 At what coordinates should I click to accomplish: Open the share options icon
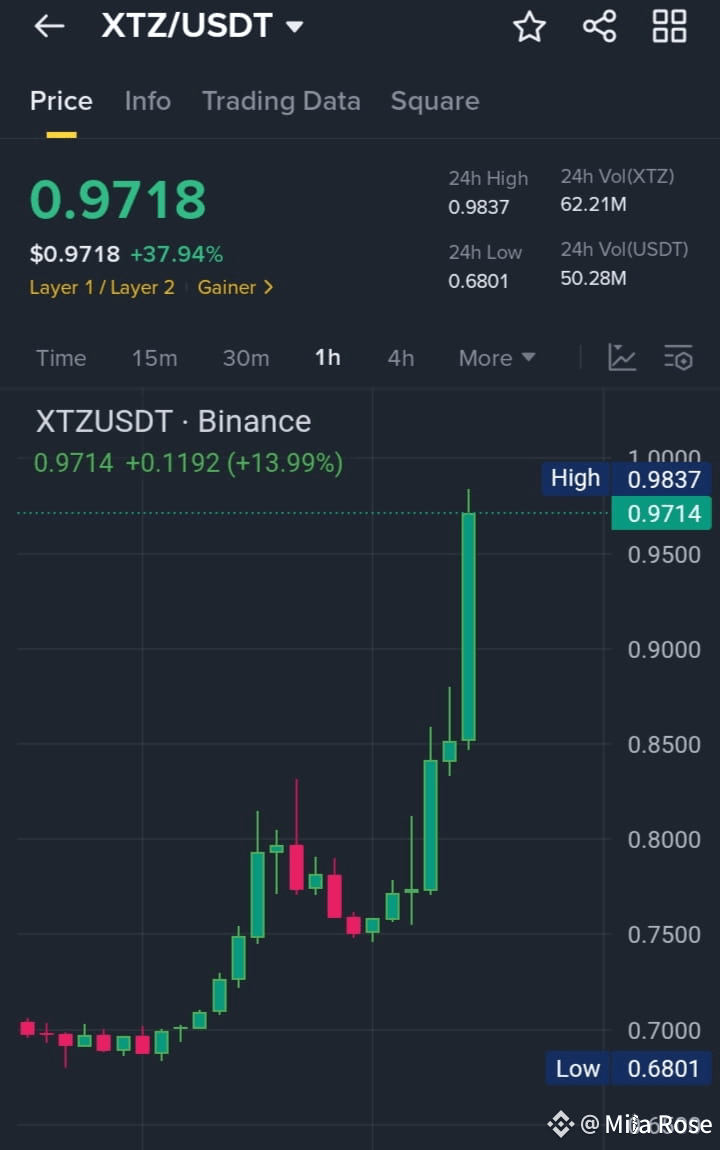tap(598, 27)
